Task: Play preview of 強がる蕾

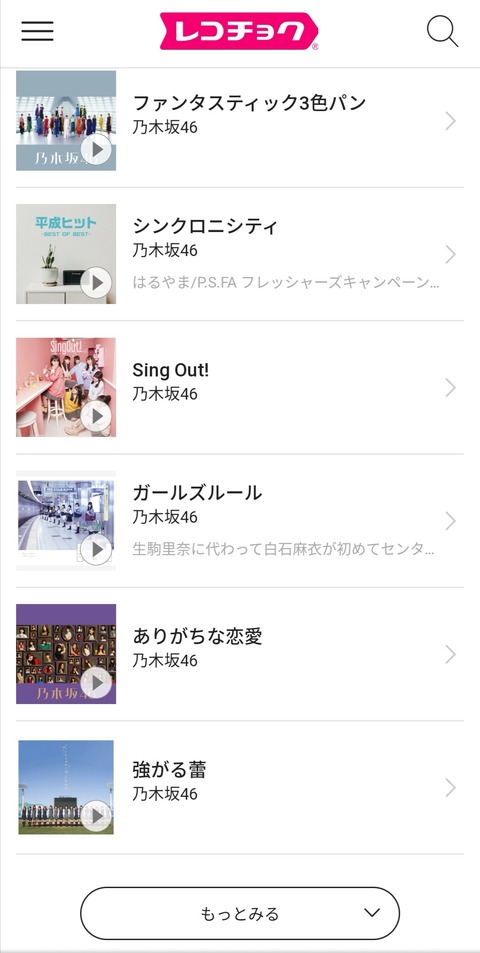Action: click(96, 816)
